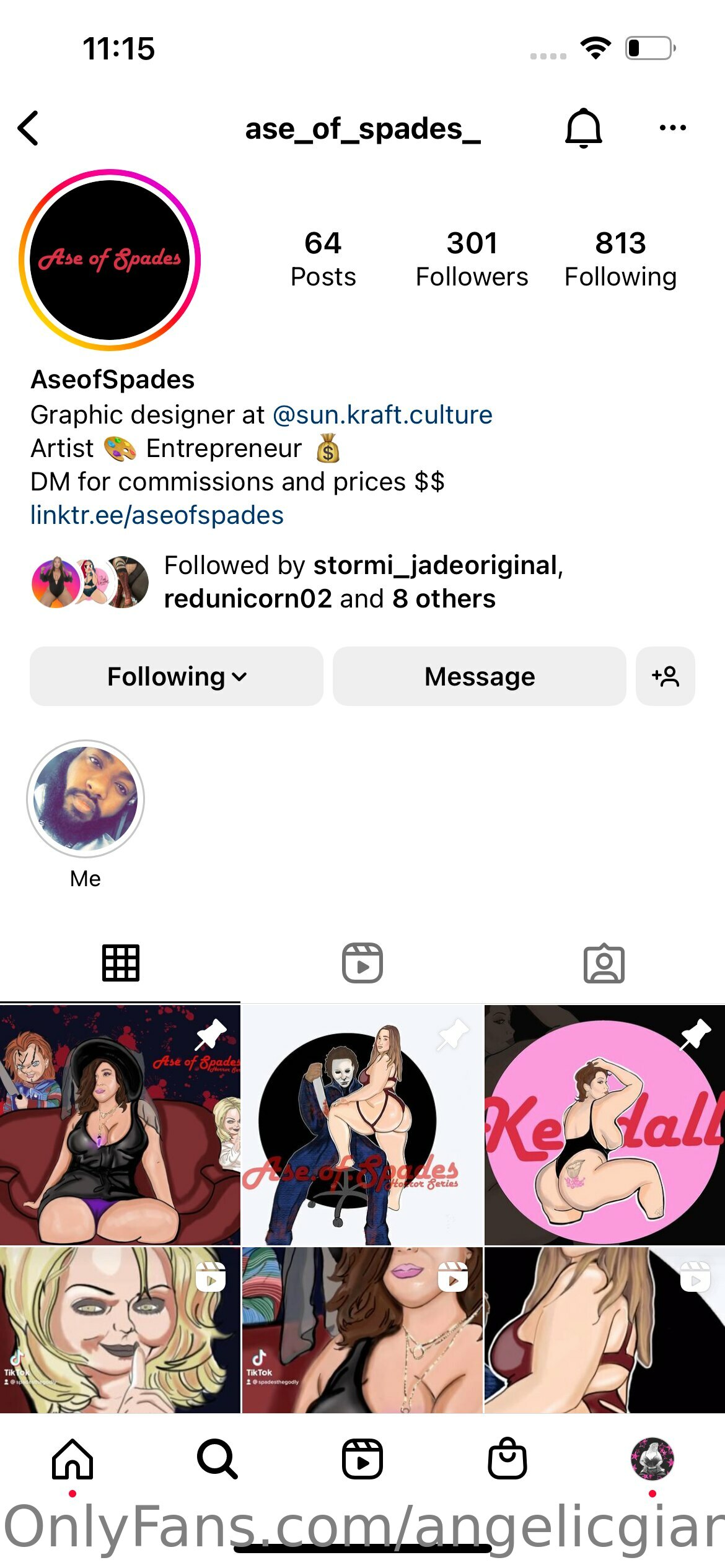Image resolution: width=725 pixels, height=1568 pixels.
Task: Open the followers list
Action: 472,259
